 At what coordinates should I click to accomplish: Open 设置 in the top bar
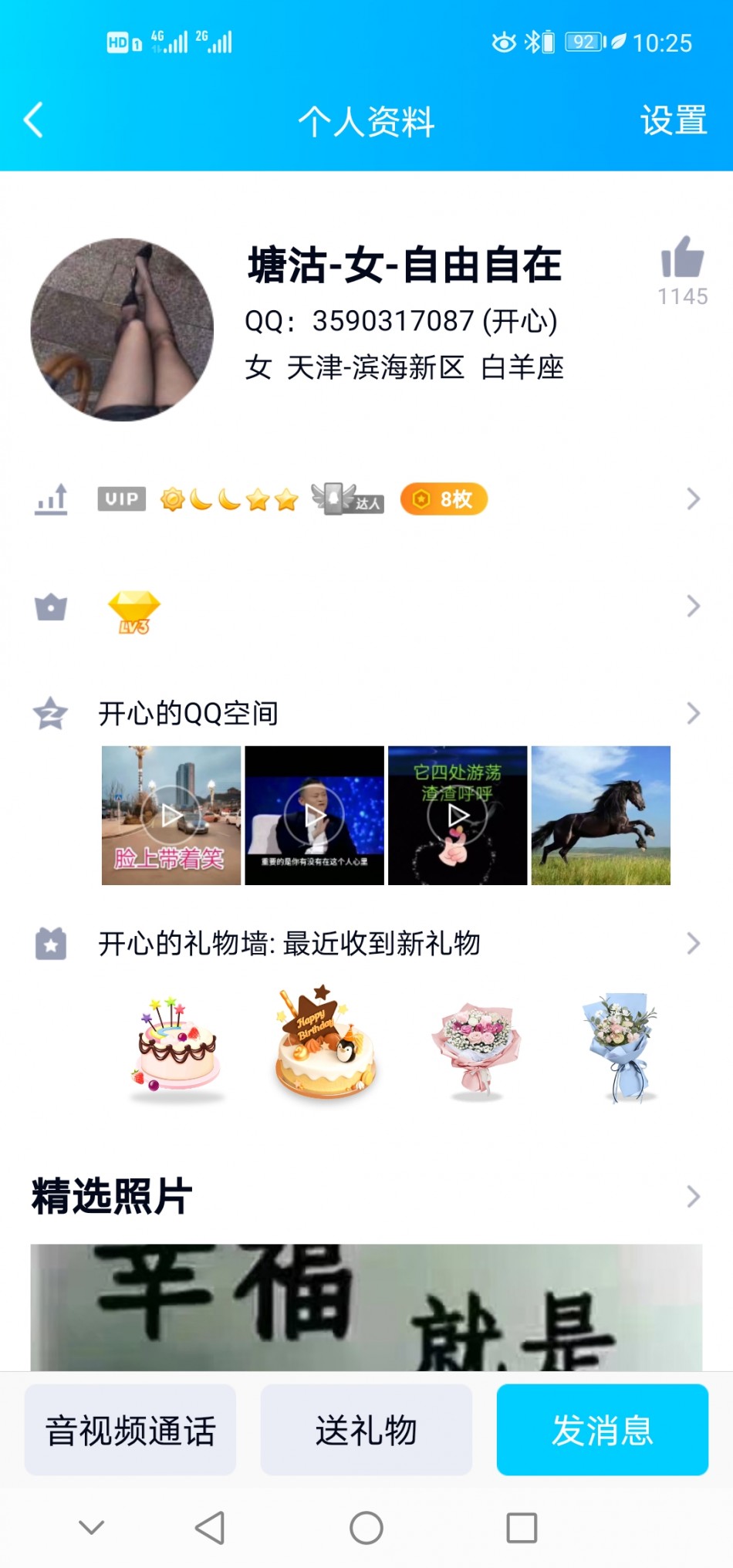point(673,121)
